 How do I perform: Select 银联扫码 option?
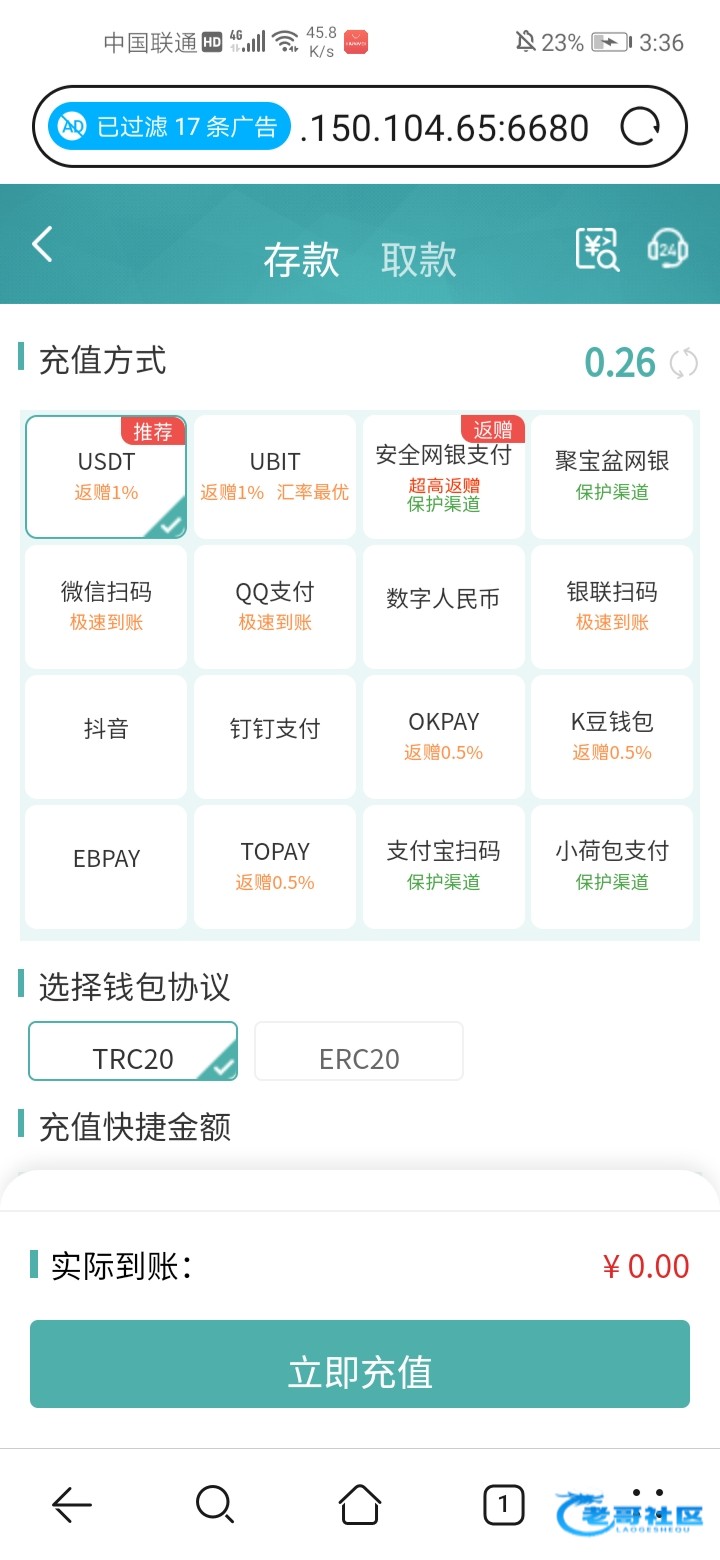[612, 606]
